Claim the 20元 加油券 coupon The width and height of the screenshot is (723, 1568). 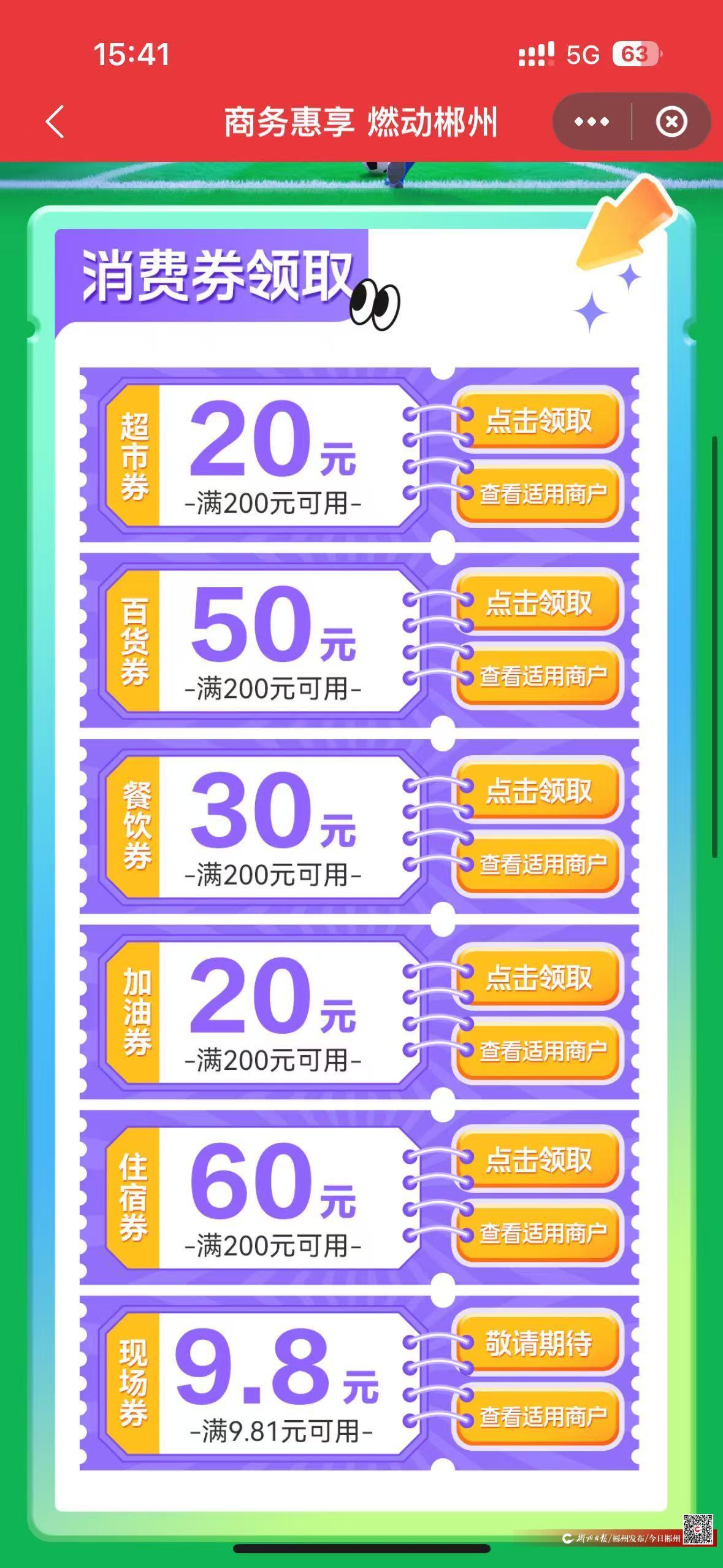(x=538, y=978)
